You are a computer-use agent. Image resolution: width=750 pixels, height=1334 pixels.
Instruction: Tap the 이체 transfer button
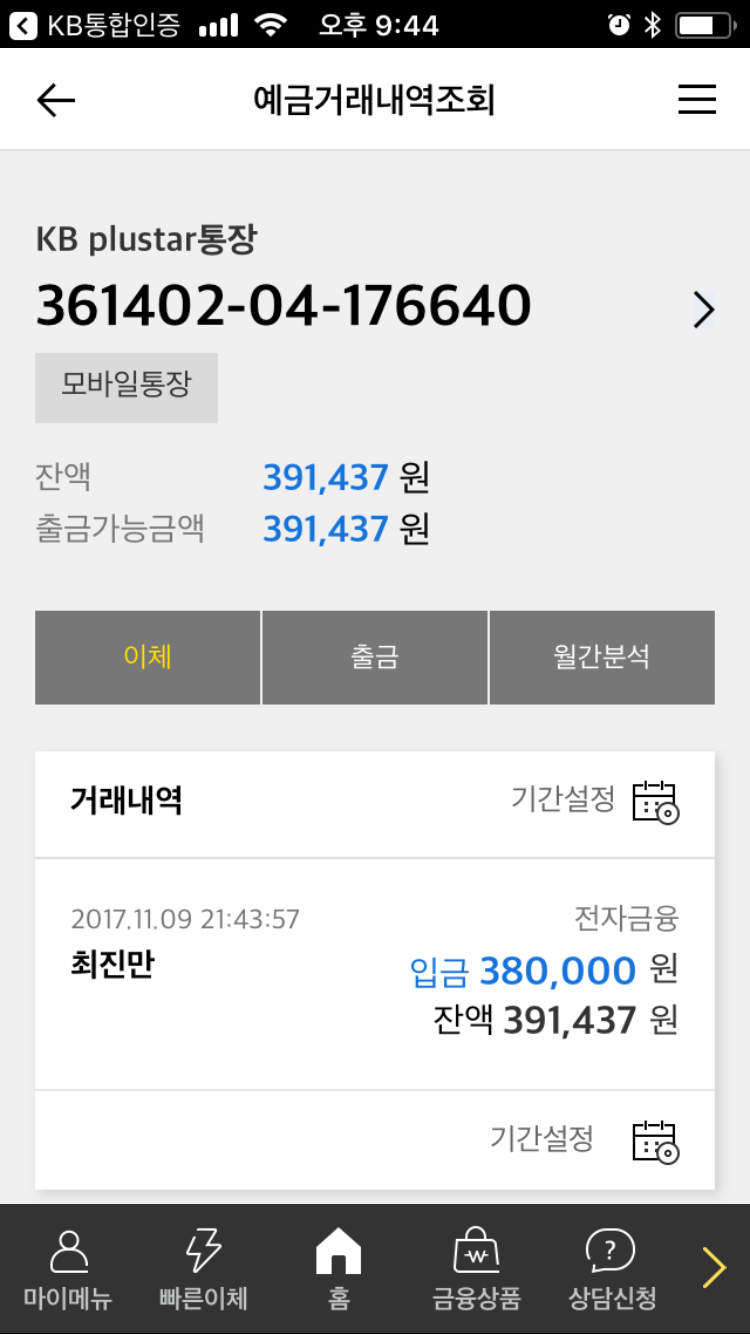pyautogui.click(x=148, y=657)
